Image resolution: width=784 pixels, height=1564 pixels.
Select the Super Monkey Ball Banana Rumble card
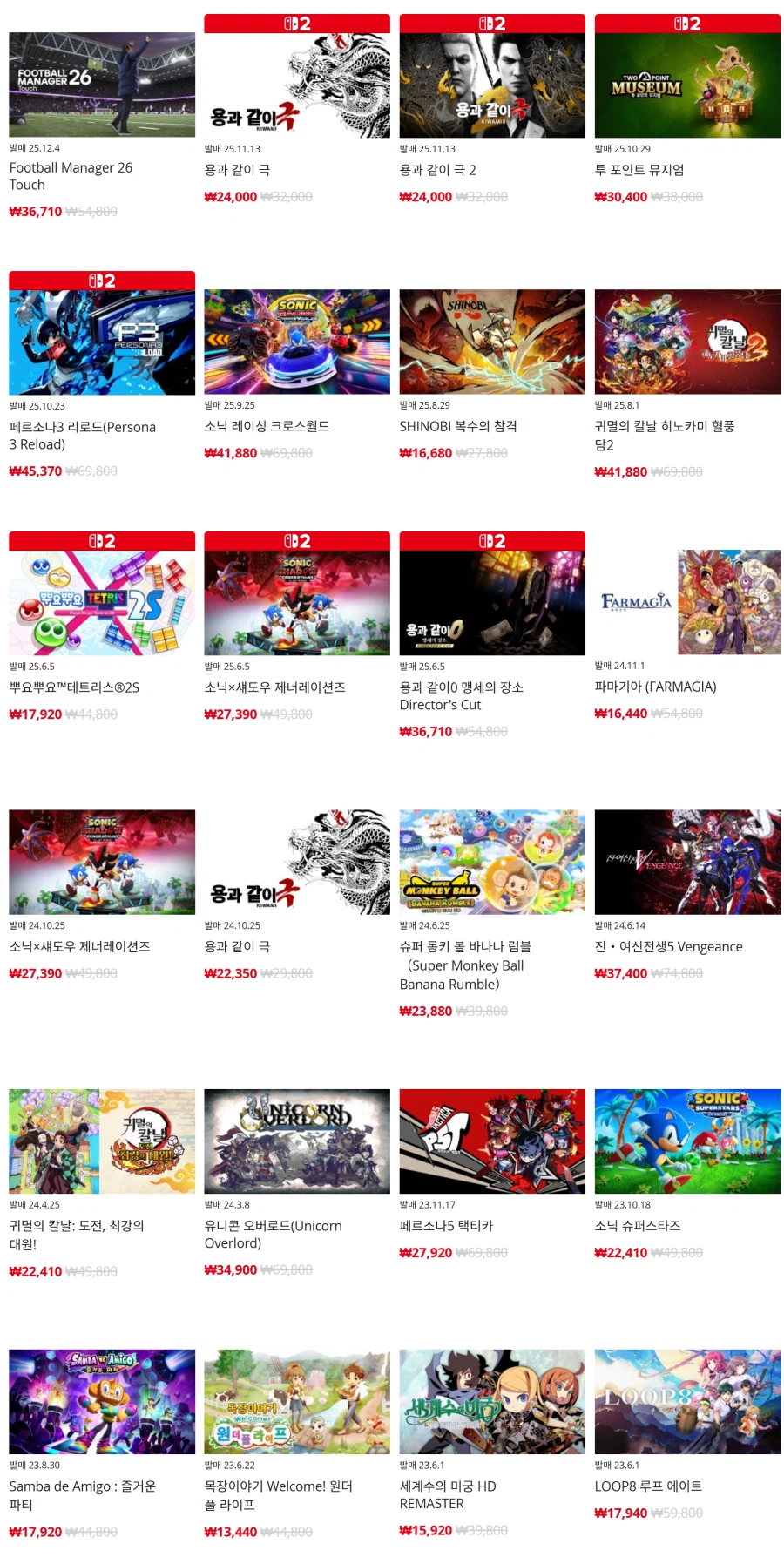click(x=492, y=862)
